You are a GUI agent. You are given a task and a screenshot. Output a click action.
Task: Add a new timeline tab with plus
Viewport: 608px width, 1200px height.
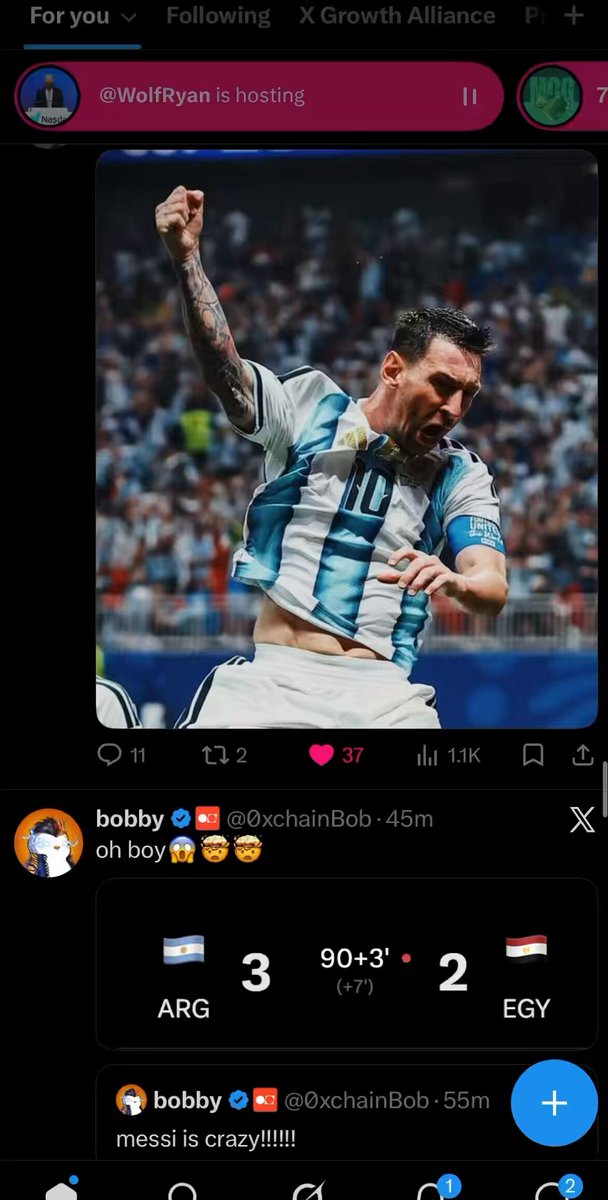pos(573,16)
